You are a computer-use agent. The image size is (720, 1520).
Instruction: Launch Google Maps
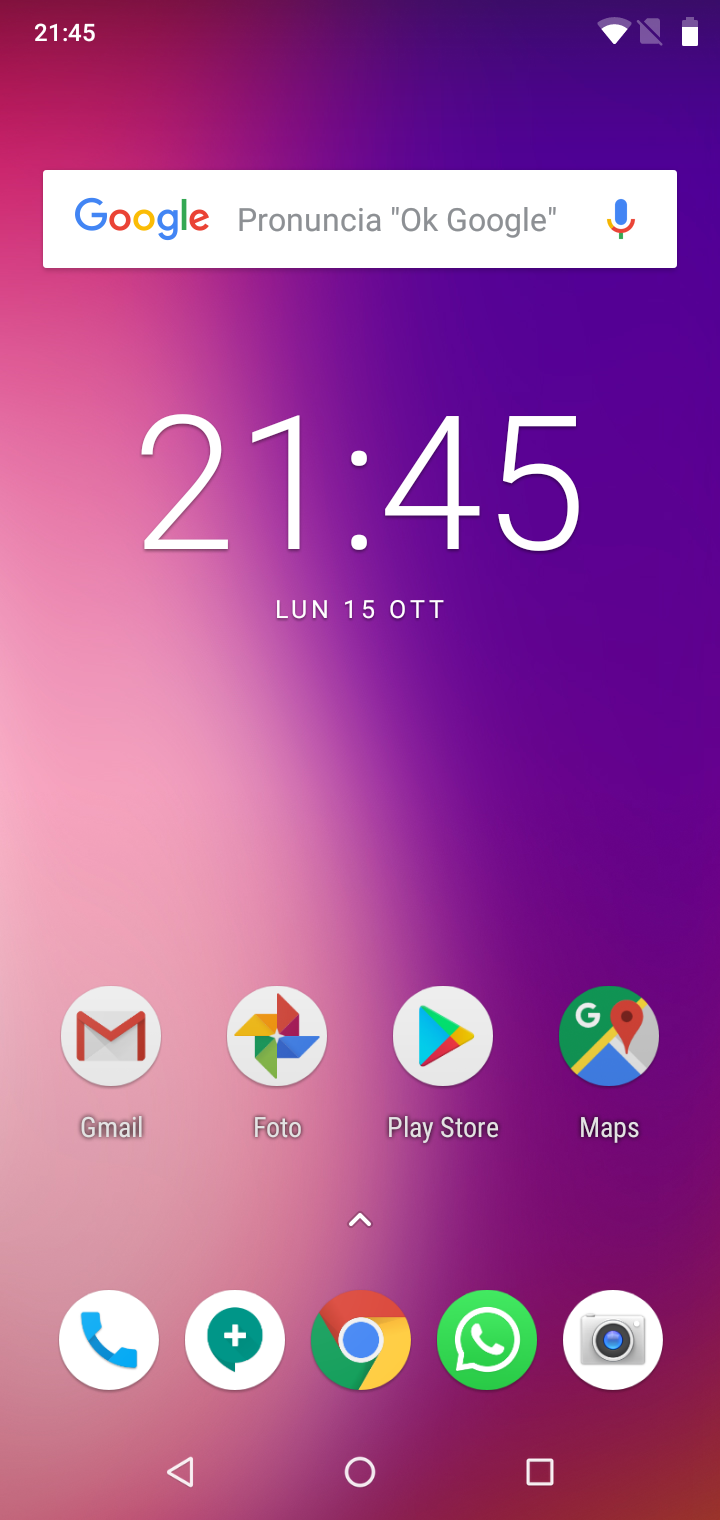(609, 1036)
